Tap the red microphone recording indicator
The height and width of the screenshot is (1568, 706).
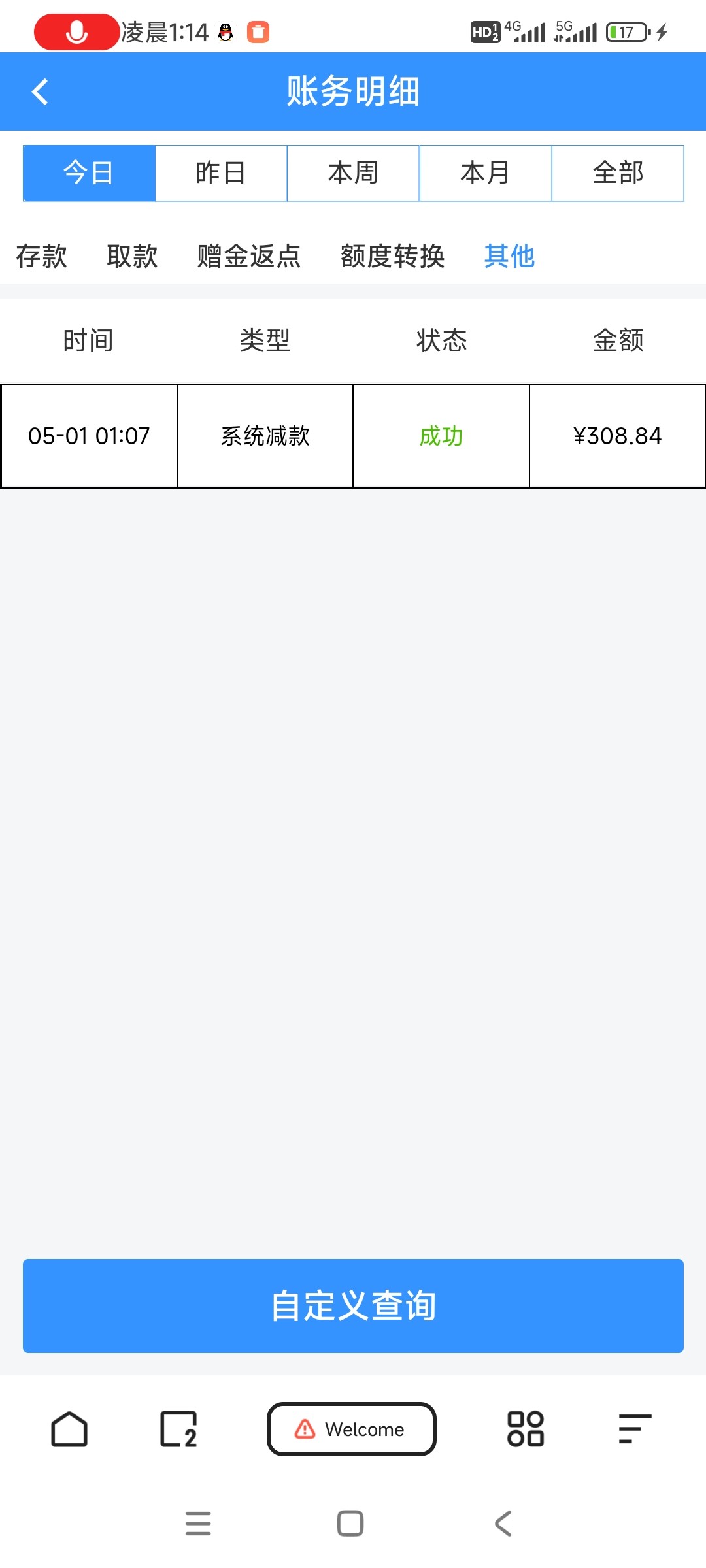tap(76, 31)
